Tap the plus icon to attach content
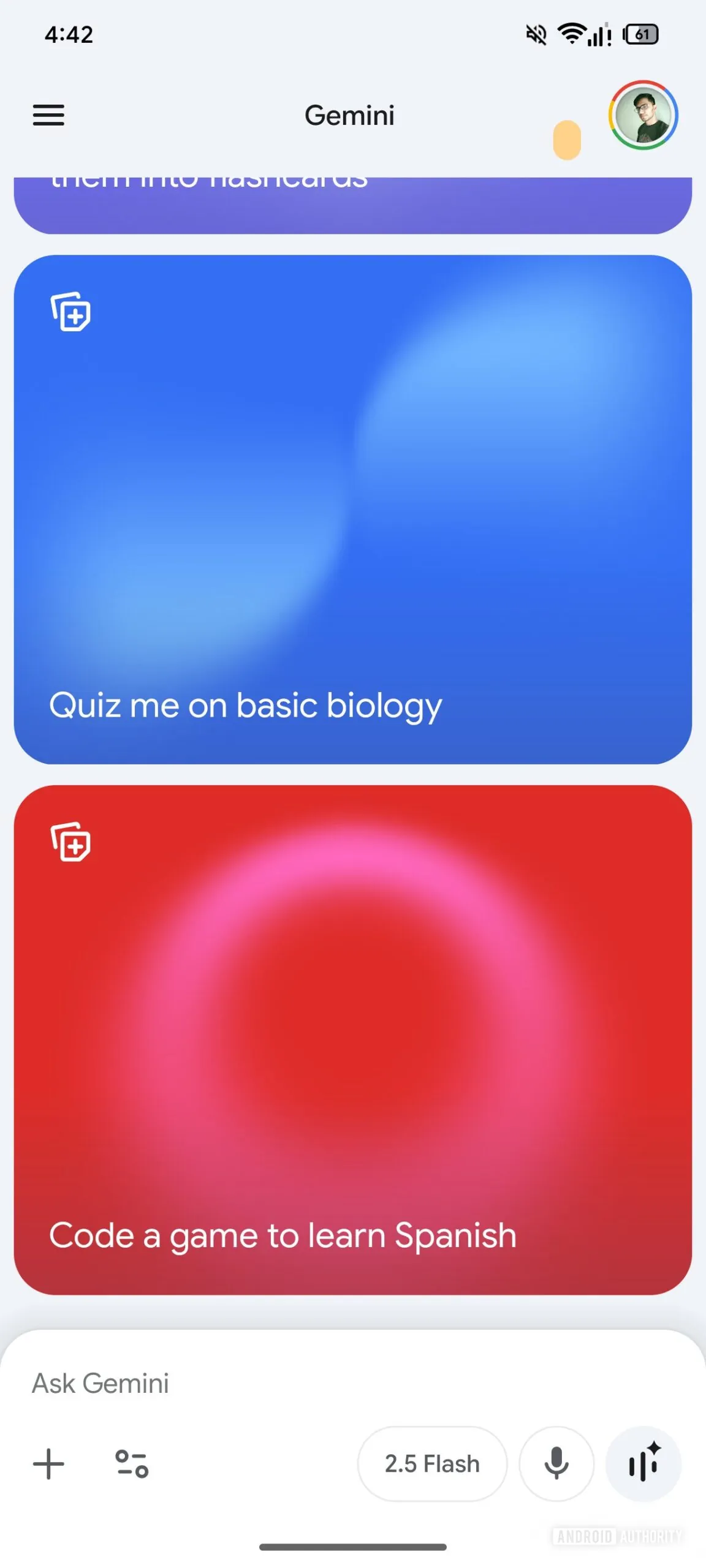The image size is (706, 1568). click(x=48, y=1464)
